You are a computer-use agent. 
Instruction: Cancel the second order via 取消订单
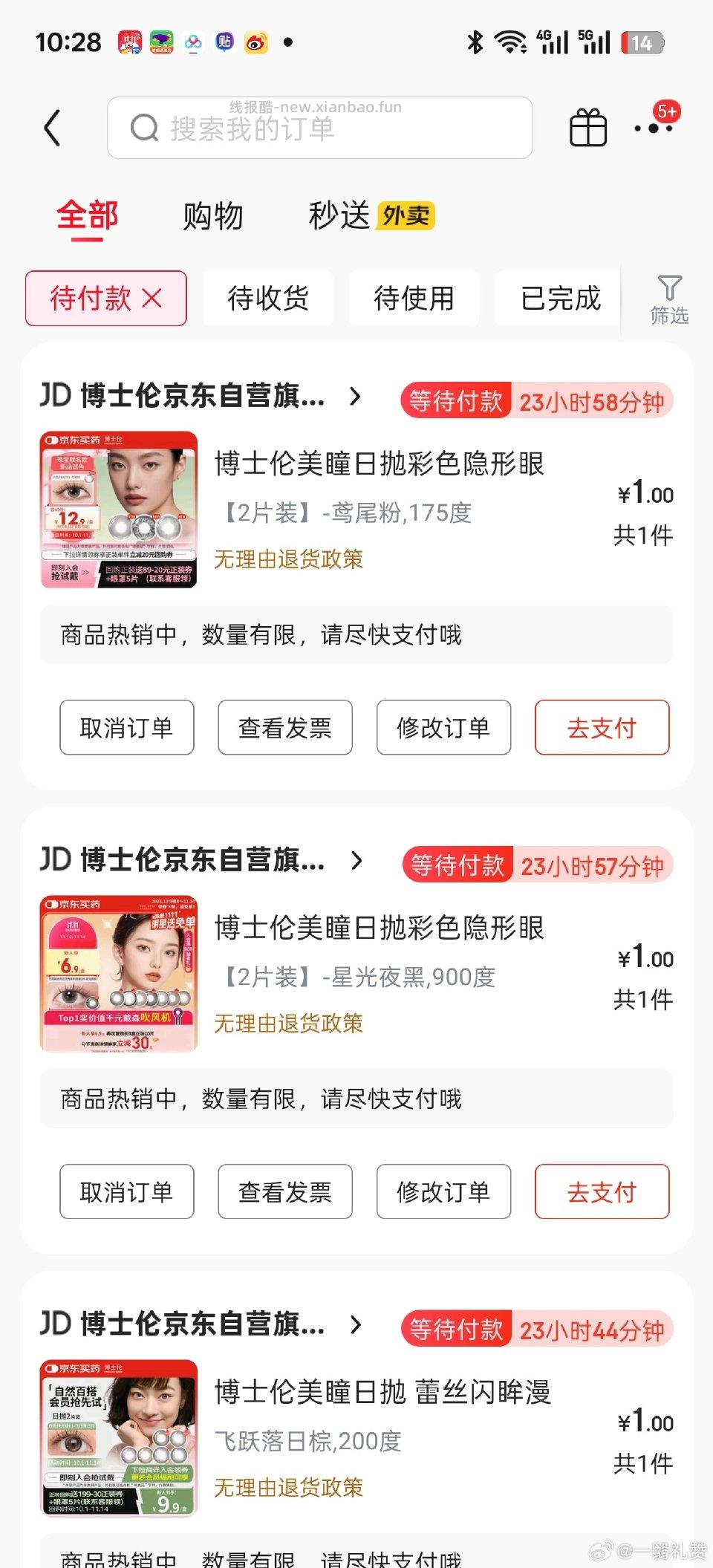(x=127, y=1192)
